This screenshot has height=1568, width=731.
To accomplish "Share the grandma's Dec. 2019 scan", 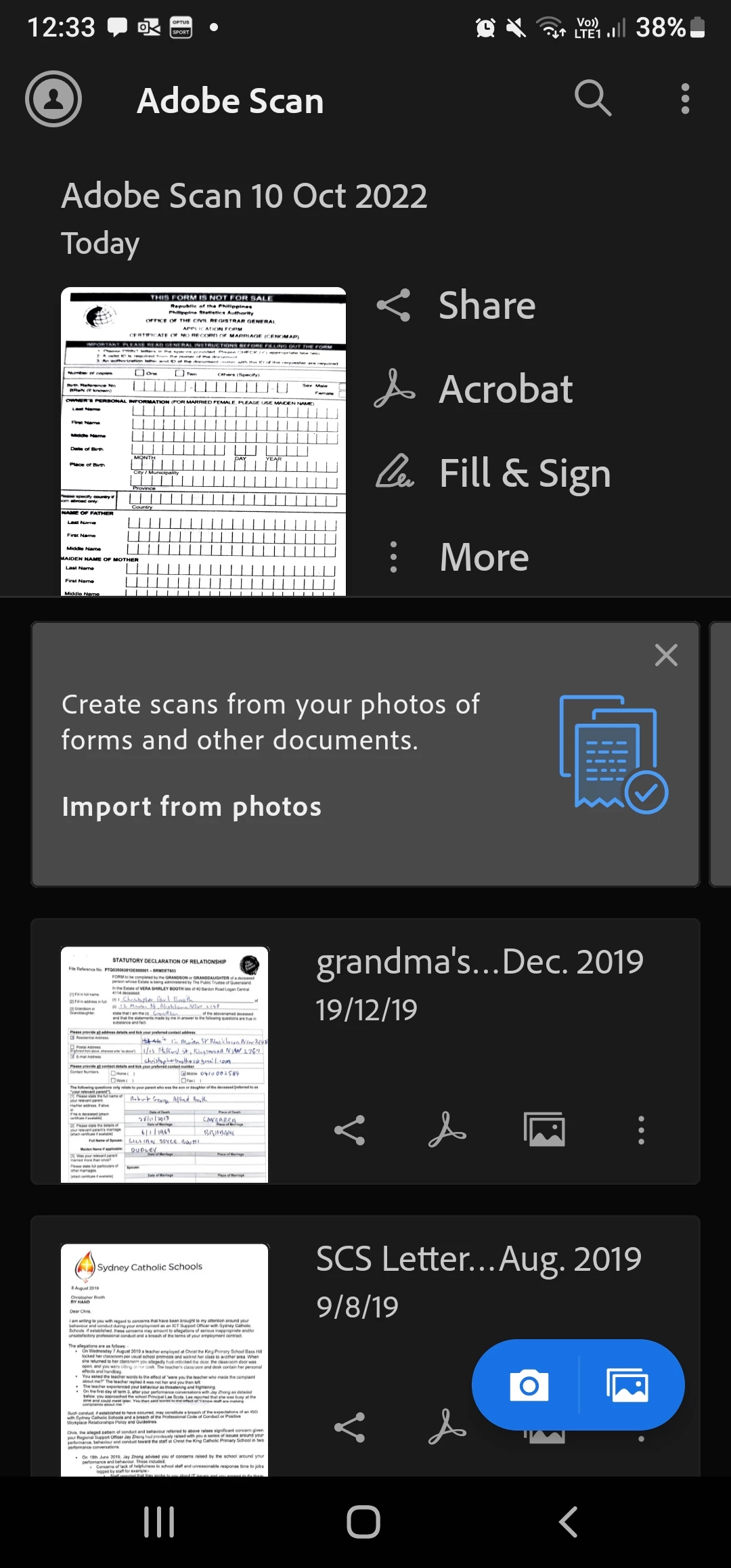I will [350, 1130].
